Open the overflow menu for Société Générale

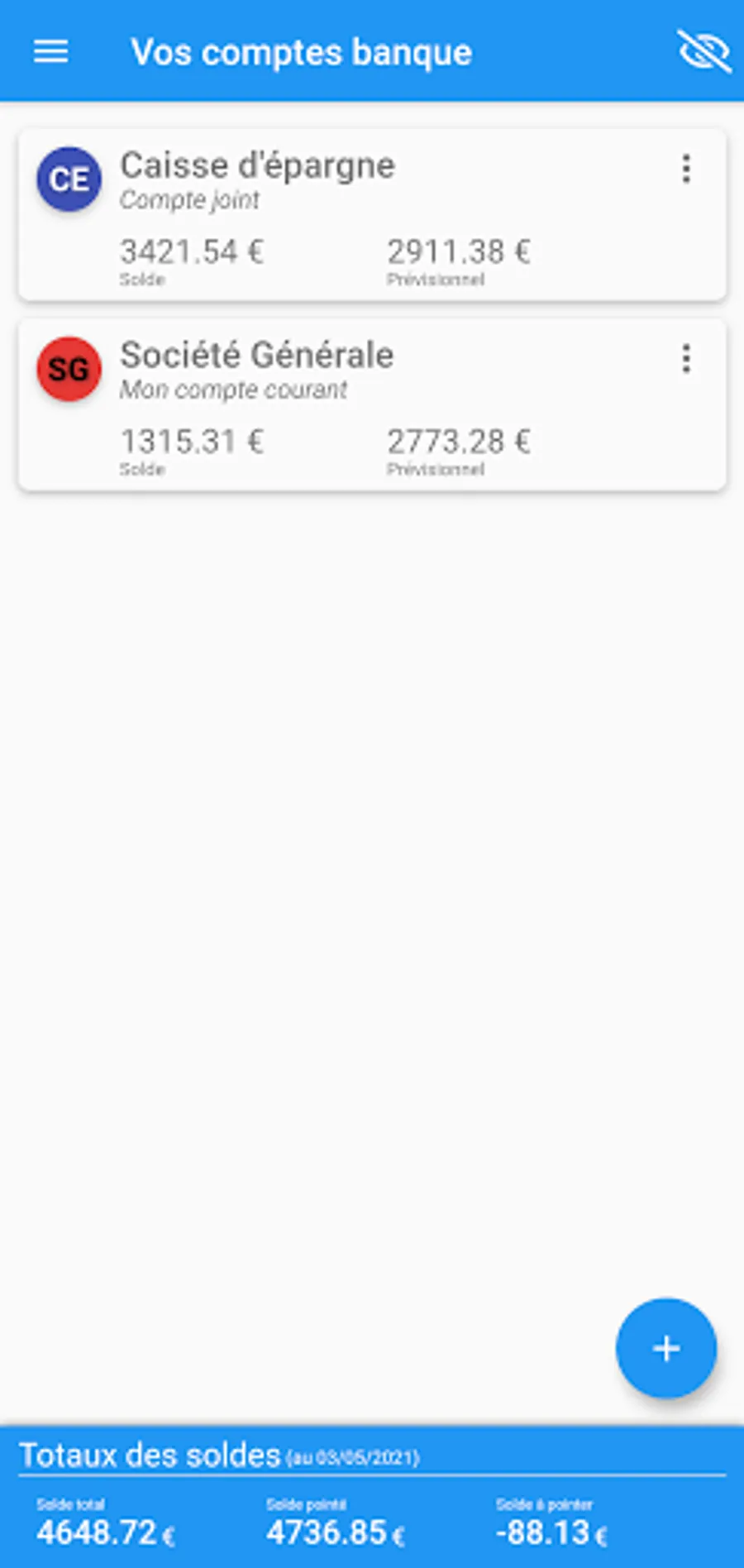pyautogui.click(x=686, y=359)
